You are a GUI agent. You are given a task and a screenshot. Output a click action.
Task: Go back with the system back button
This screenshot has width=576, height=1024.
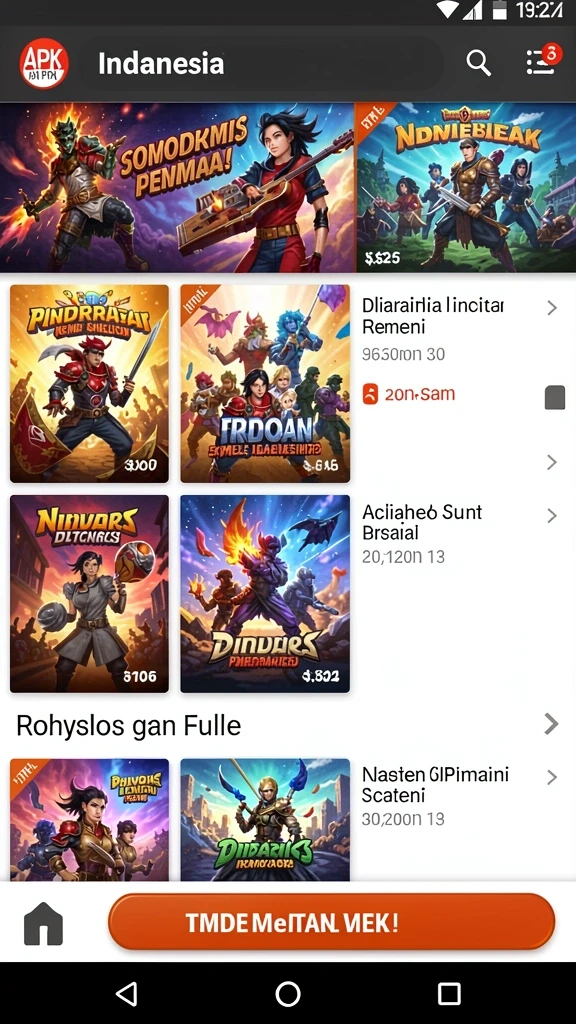[126, 994]
